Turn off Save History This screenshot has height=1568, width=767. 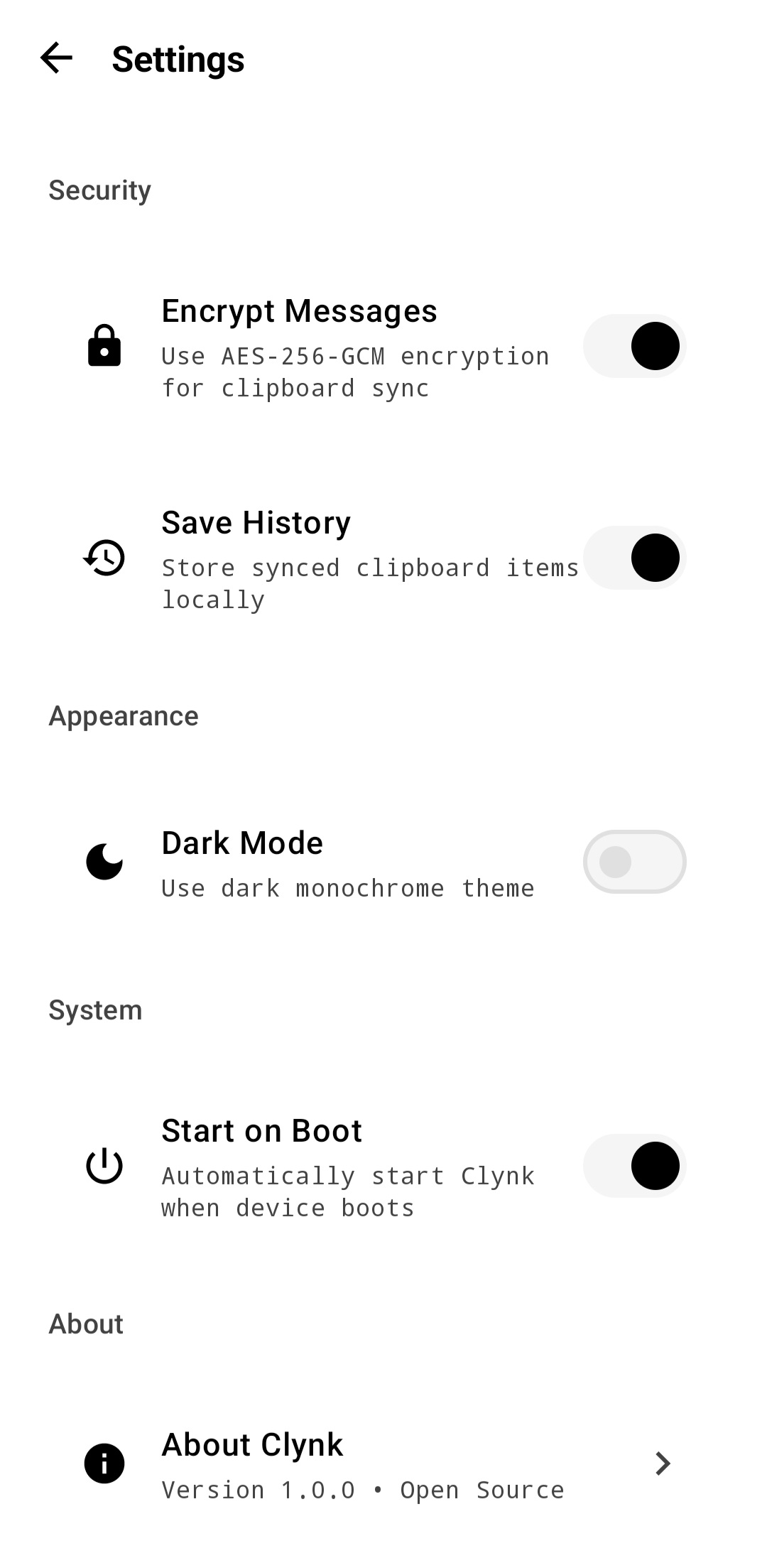[x=634, y=558]
